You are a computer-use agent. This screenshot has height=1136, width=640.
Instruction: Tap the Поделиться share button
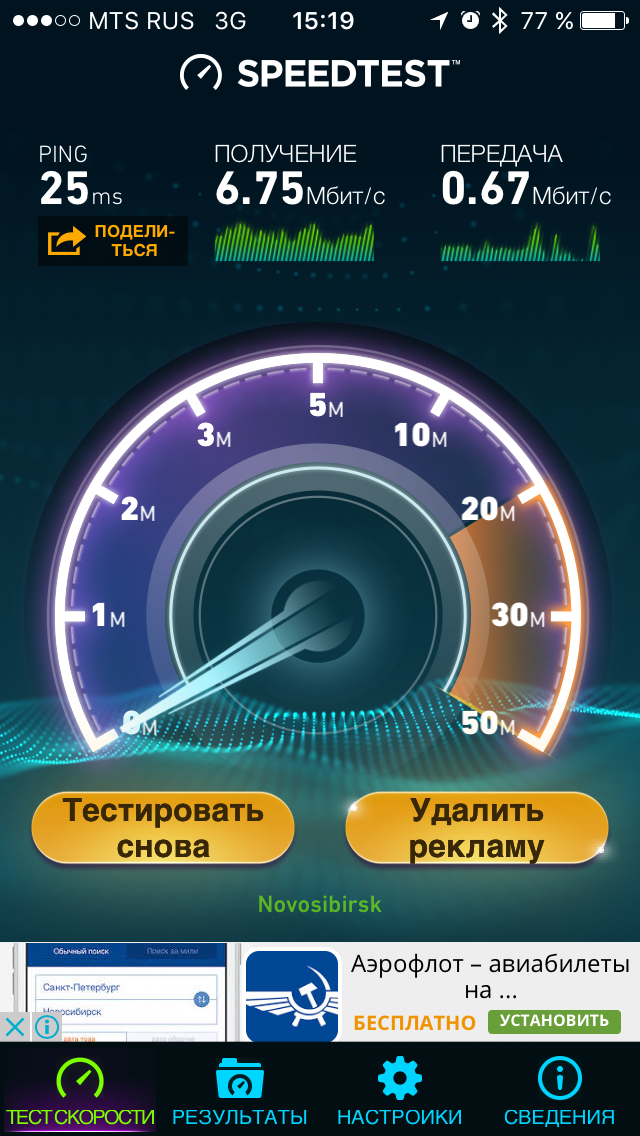tap(112, 241)
